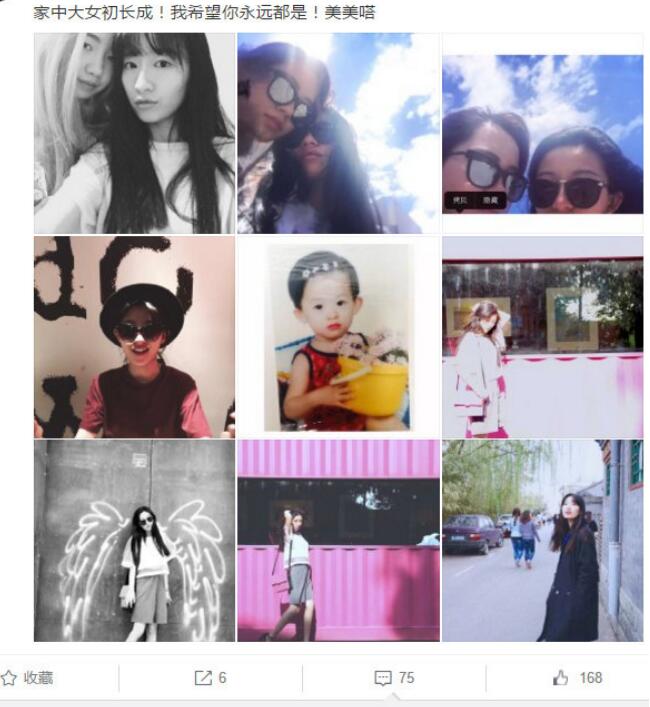The width and height of the screenshot is (650, 707).
Task: Open the 75 comments
Action: tap(394, 678)
